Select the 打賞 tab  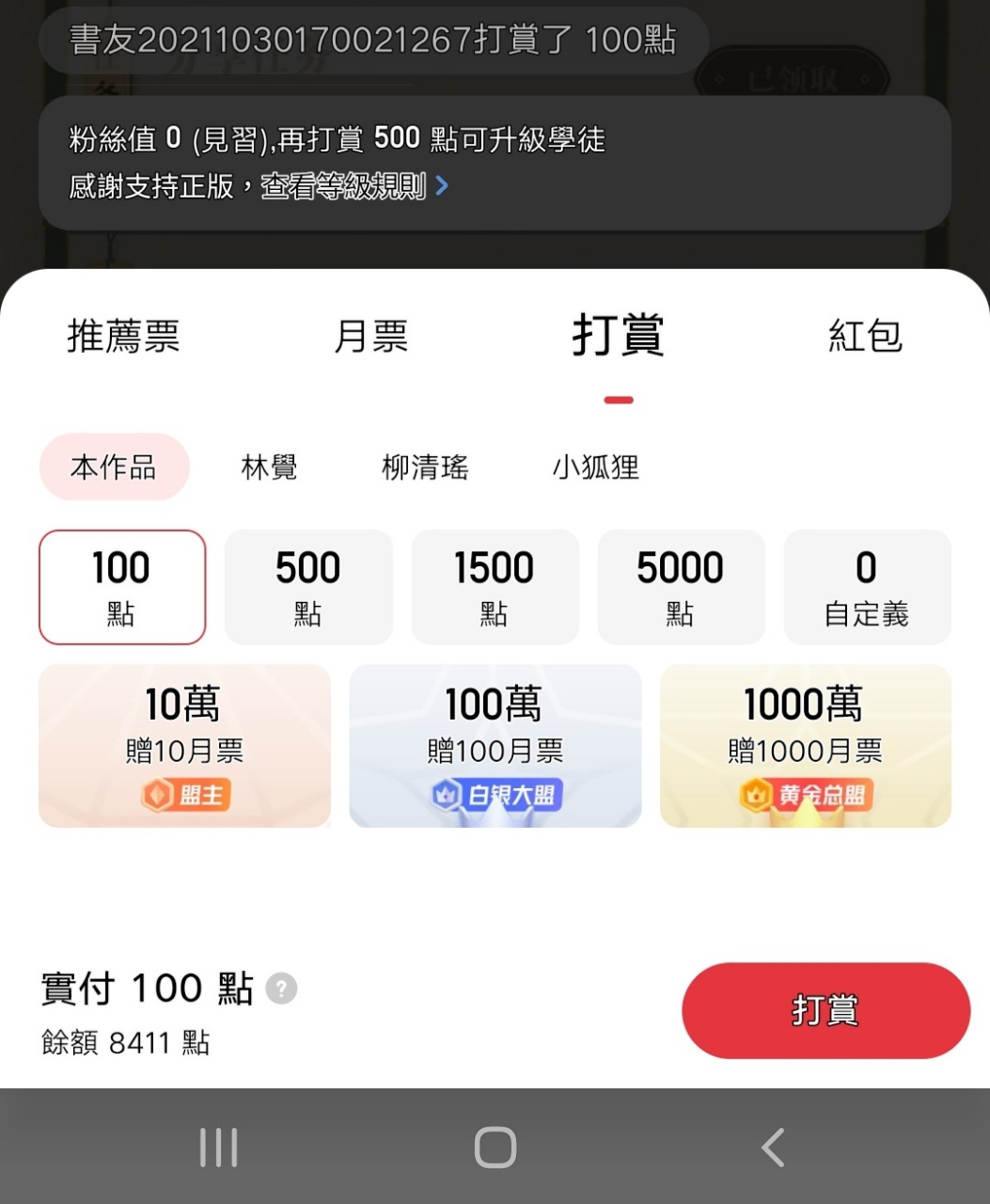click(618, 337)
